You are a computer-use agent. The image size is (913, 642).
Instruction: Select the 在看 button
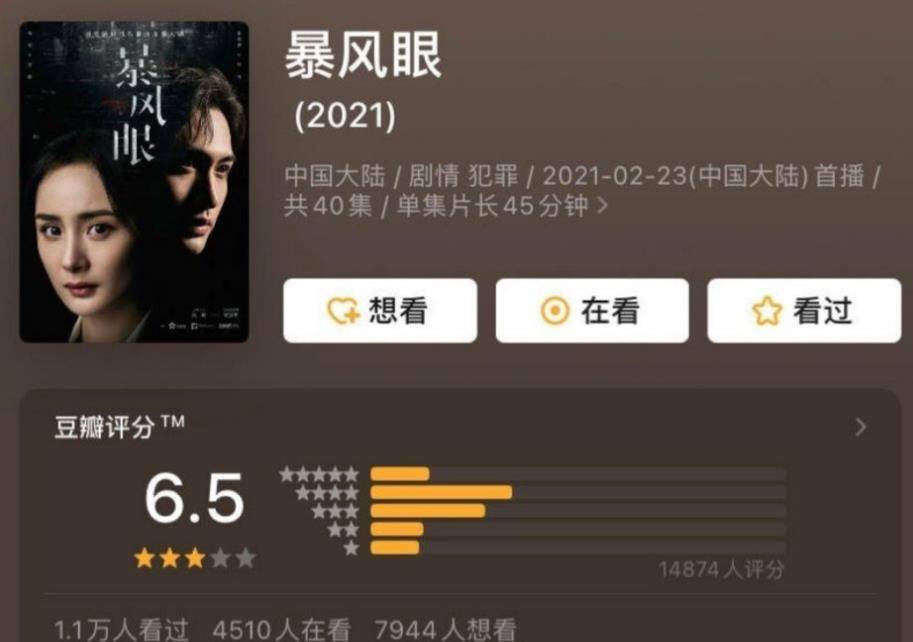coord(592,311)
